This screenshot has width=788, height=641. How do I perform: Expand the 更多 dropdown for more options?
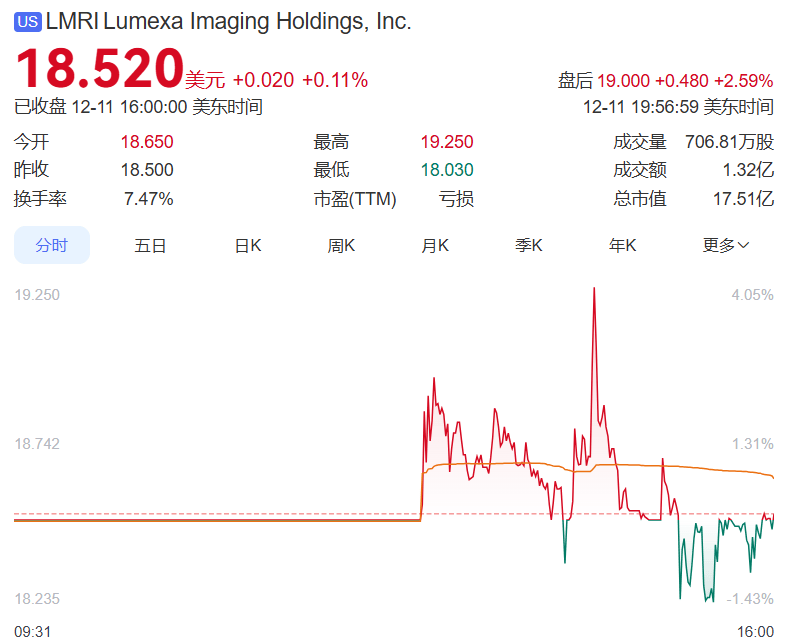point(725,245)
